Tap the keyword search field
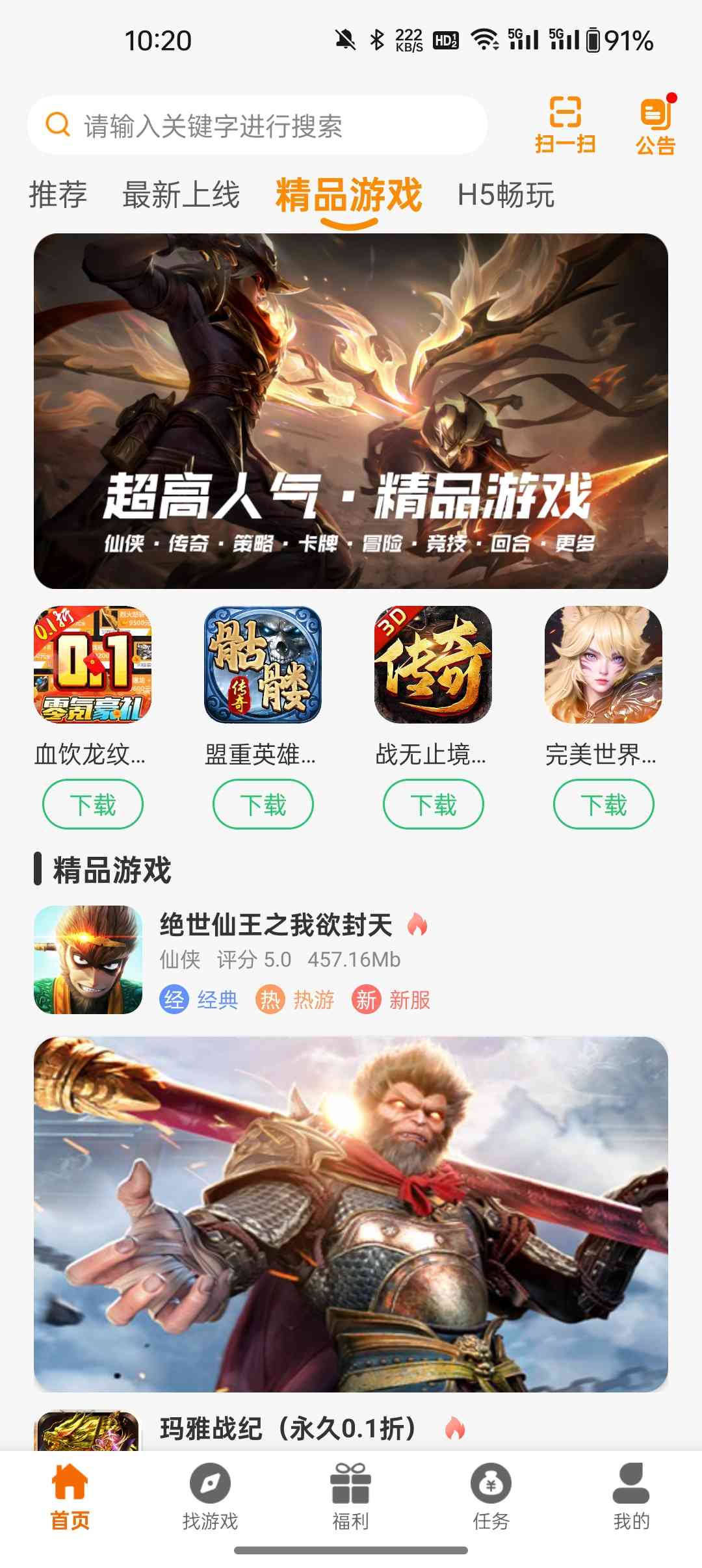The width and height of the screenshot is (702, 1568). 257,125
